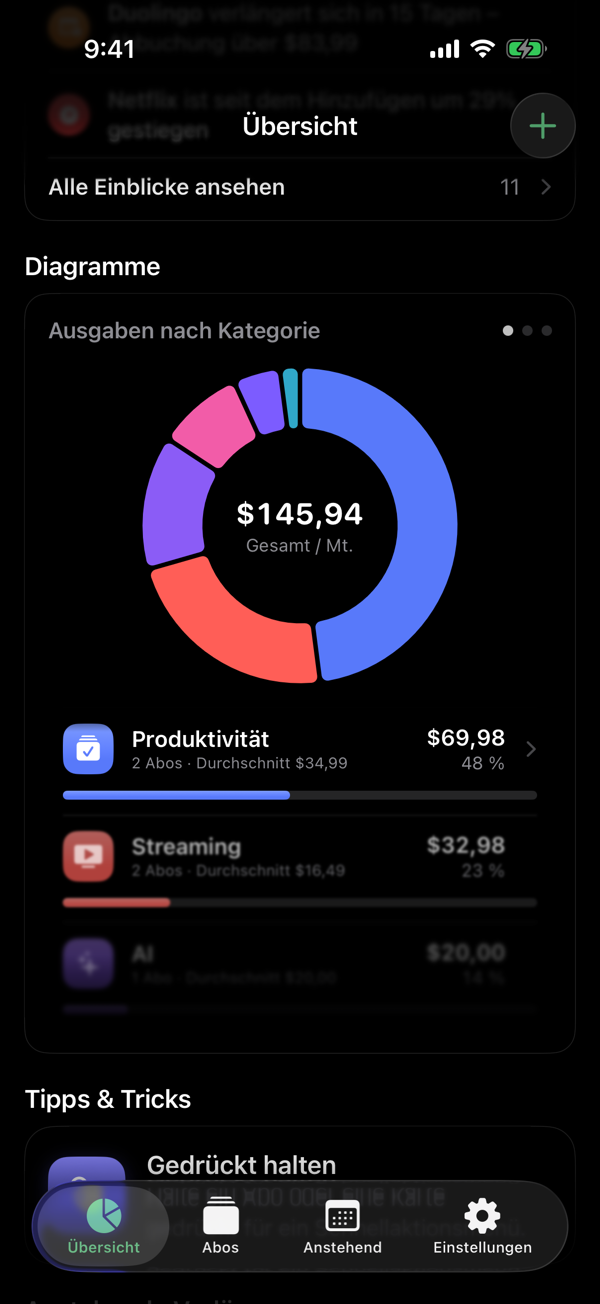Switch to the Anstehend tab

343,1226
